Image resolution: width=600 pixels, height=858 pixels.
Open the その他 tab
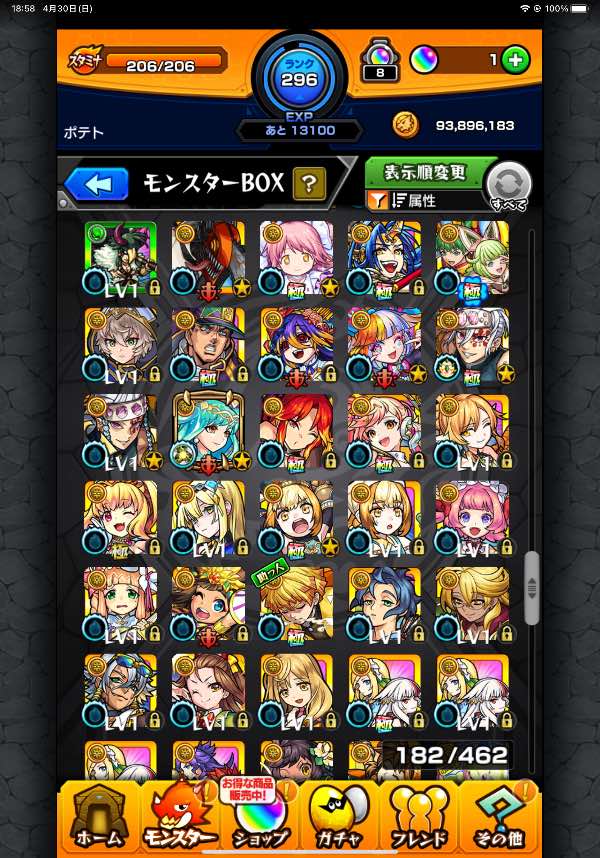click(x=497, y=816)
